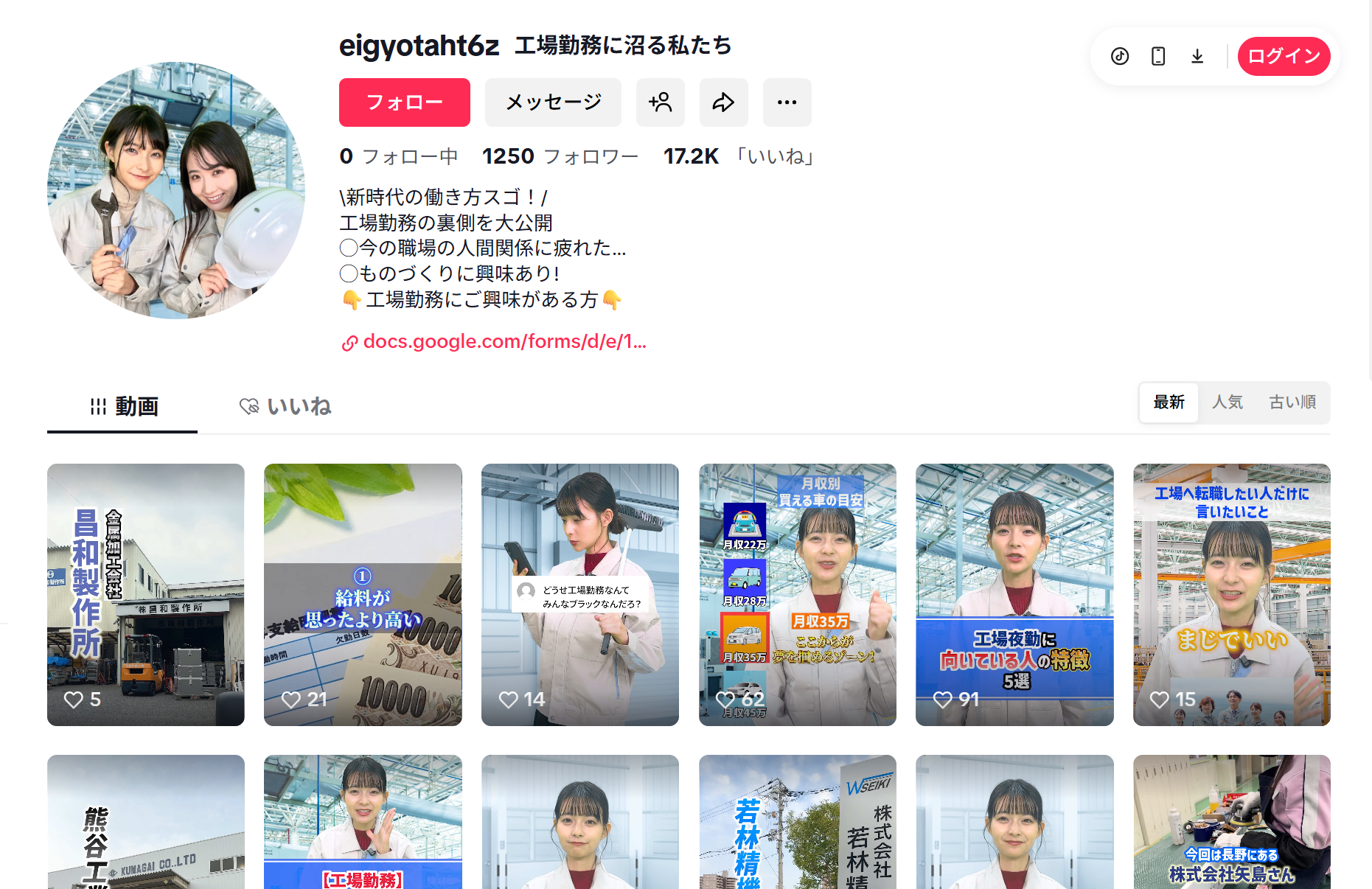Image resolution: width=1372 pixels, height=889 pixels.
Task: Tap the mobile phone icon
Action: click(x=1158, y=56)
